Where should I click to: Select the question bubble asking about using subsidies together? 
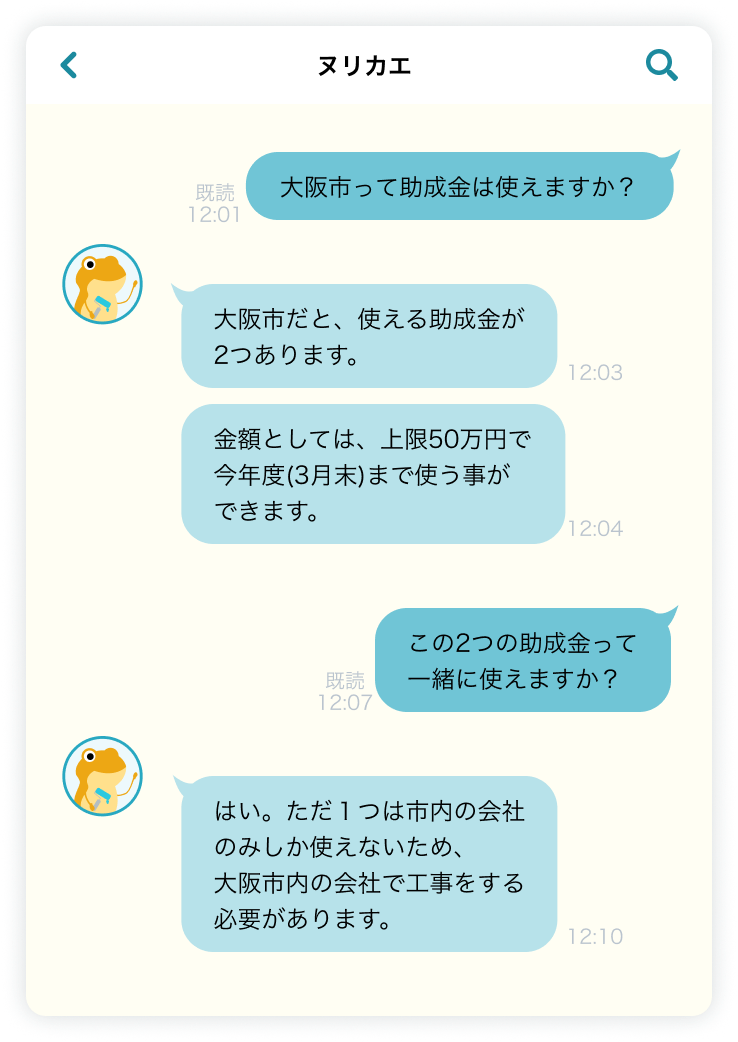click(x=525, y=660)
